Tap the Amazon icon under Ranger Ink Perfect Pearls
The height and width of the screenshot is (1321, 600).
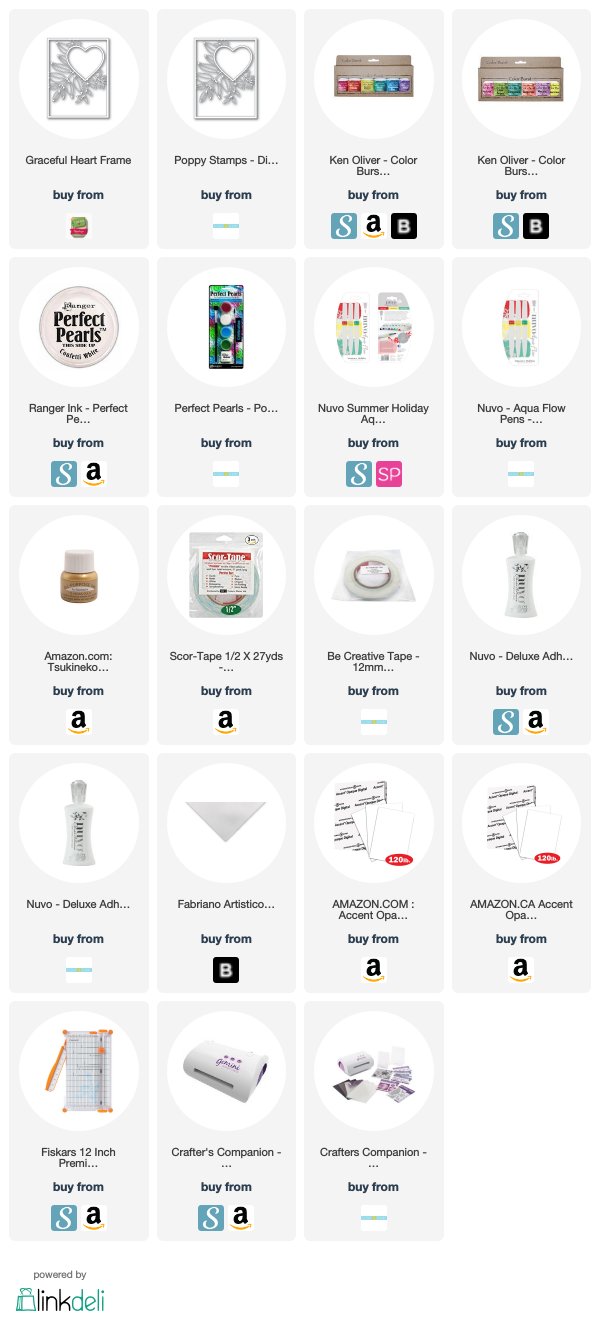(x=93, y=474)
